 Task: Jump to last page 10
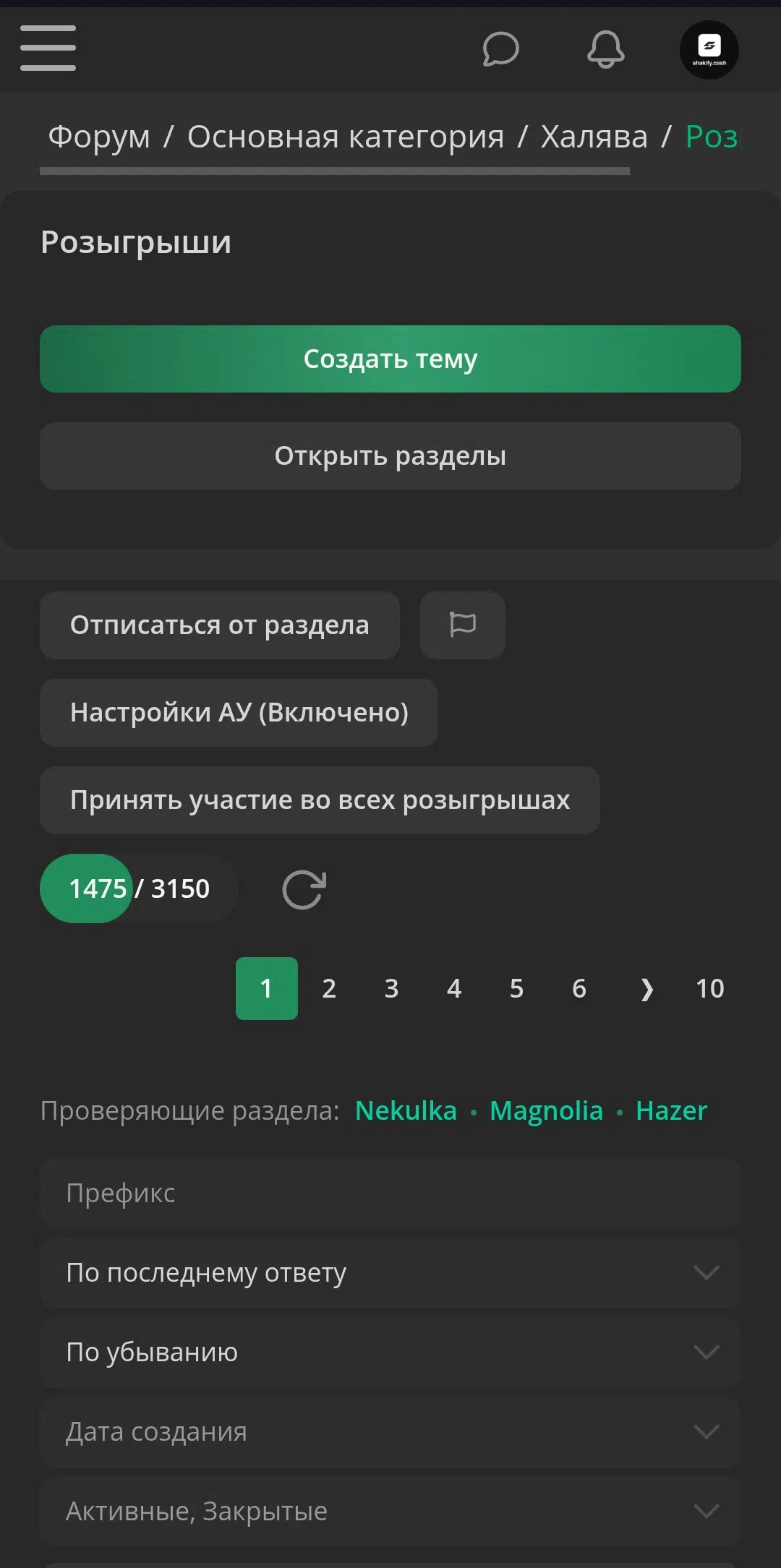click(x=709, y=988)
